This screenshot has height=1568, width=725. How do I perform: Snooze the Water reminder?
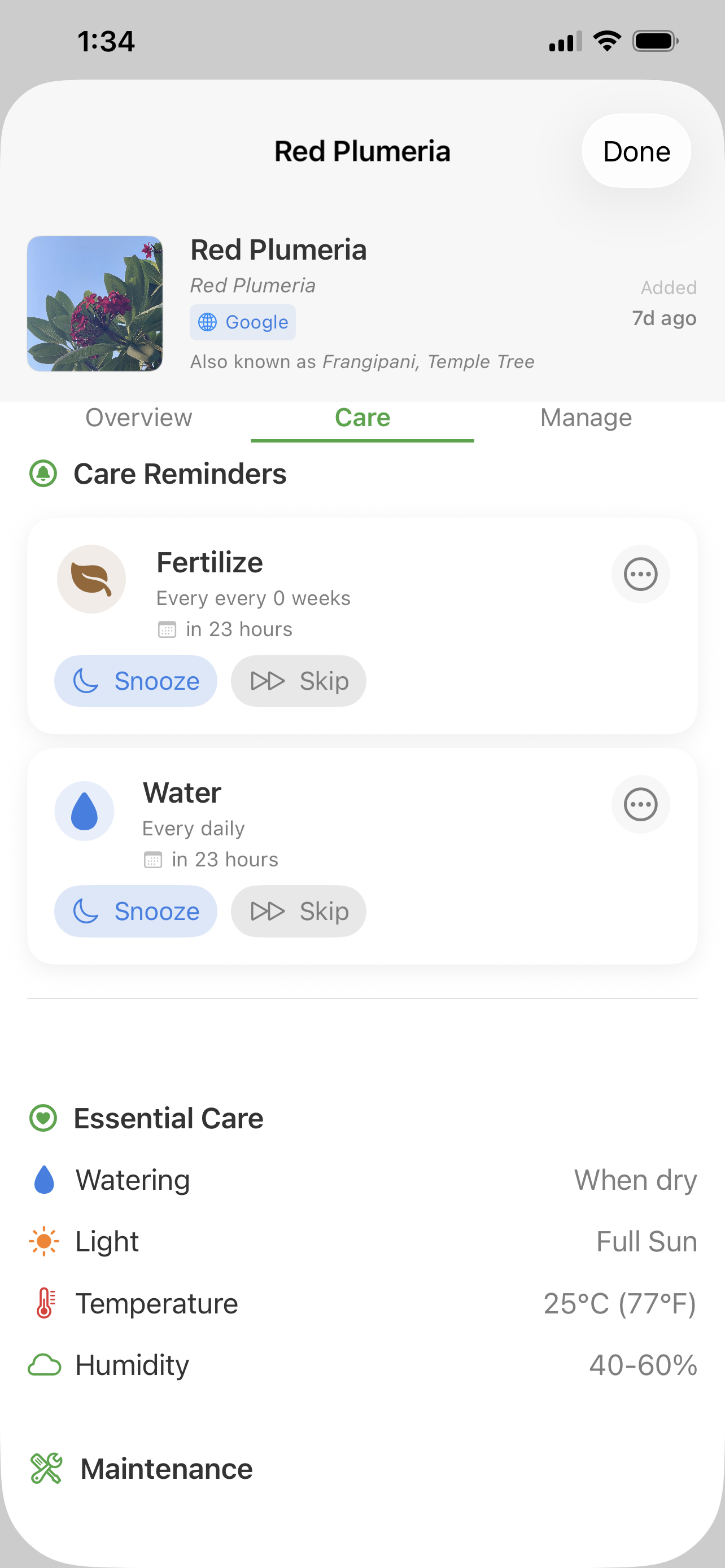(135, 911)
